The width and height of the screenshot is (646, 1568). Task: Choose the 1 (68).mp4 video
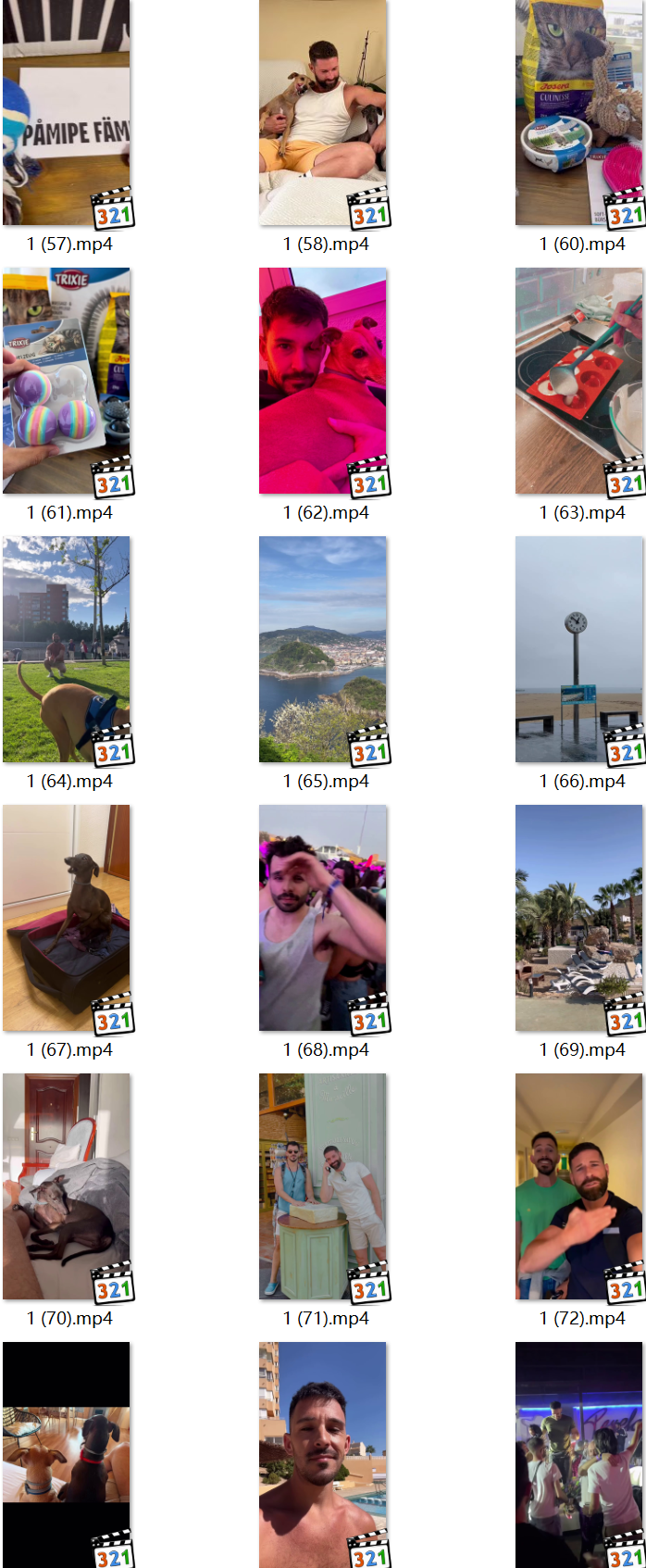click(x=322, y=918)
